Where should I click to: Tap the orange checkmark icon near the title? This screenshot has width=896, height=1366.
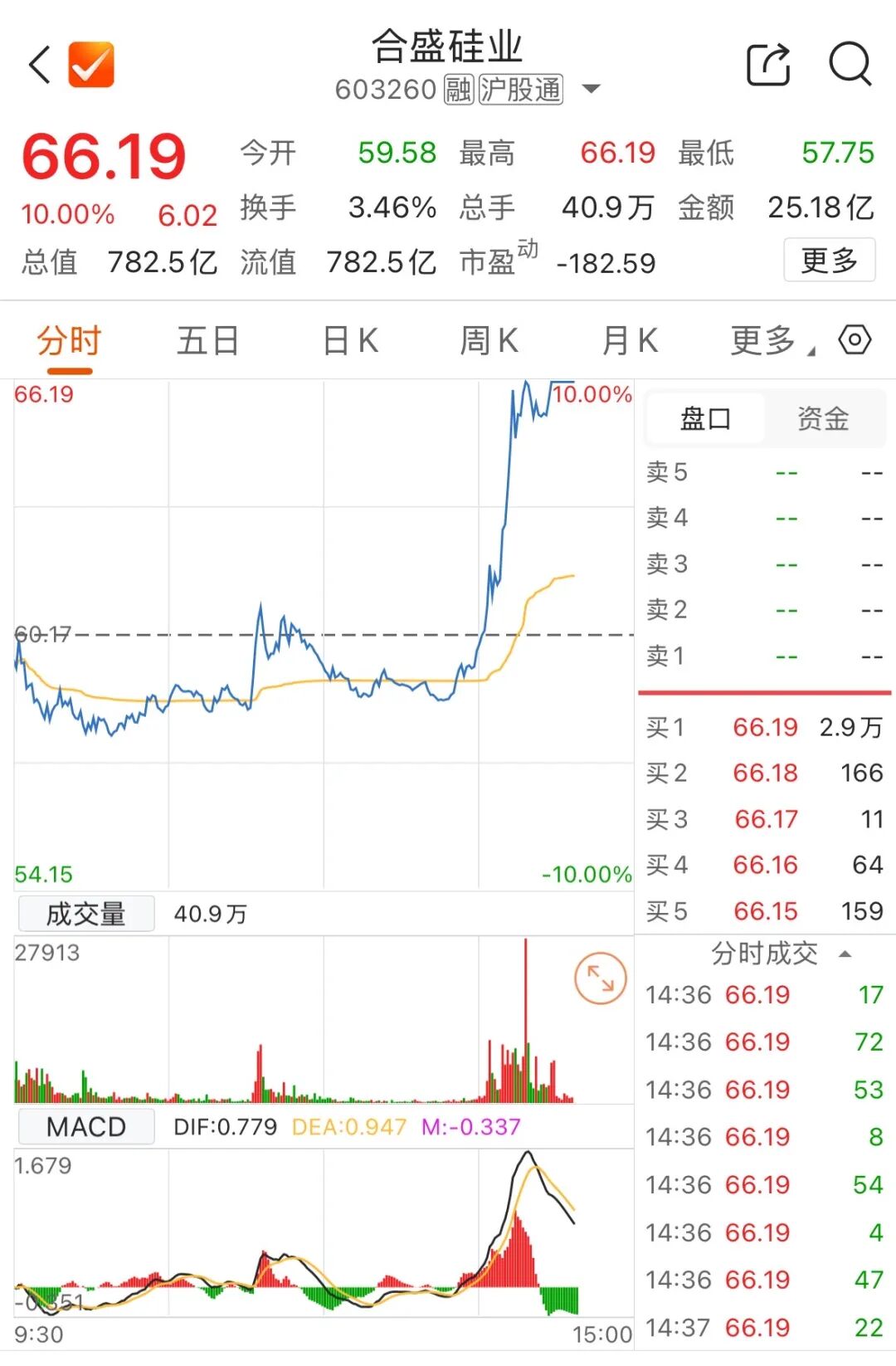(x=91, y=65)
